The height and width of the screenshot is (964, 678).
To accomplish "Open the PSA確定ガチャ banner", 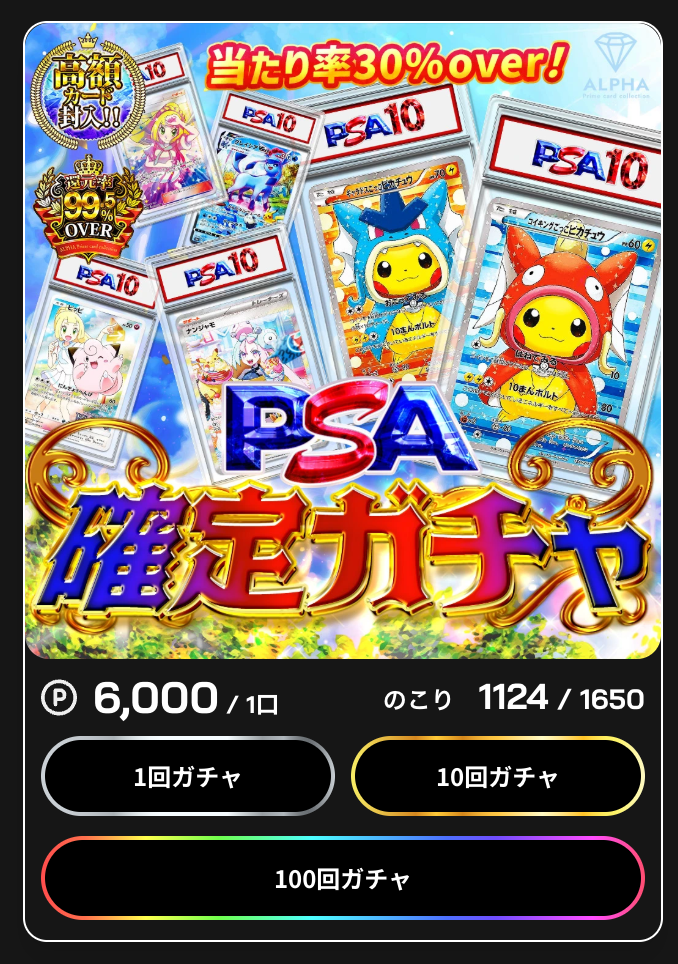I will (x=342, y=340).
